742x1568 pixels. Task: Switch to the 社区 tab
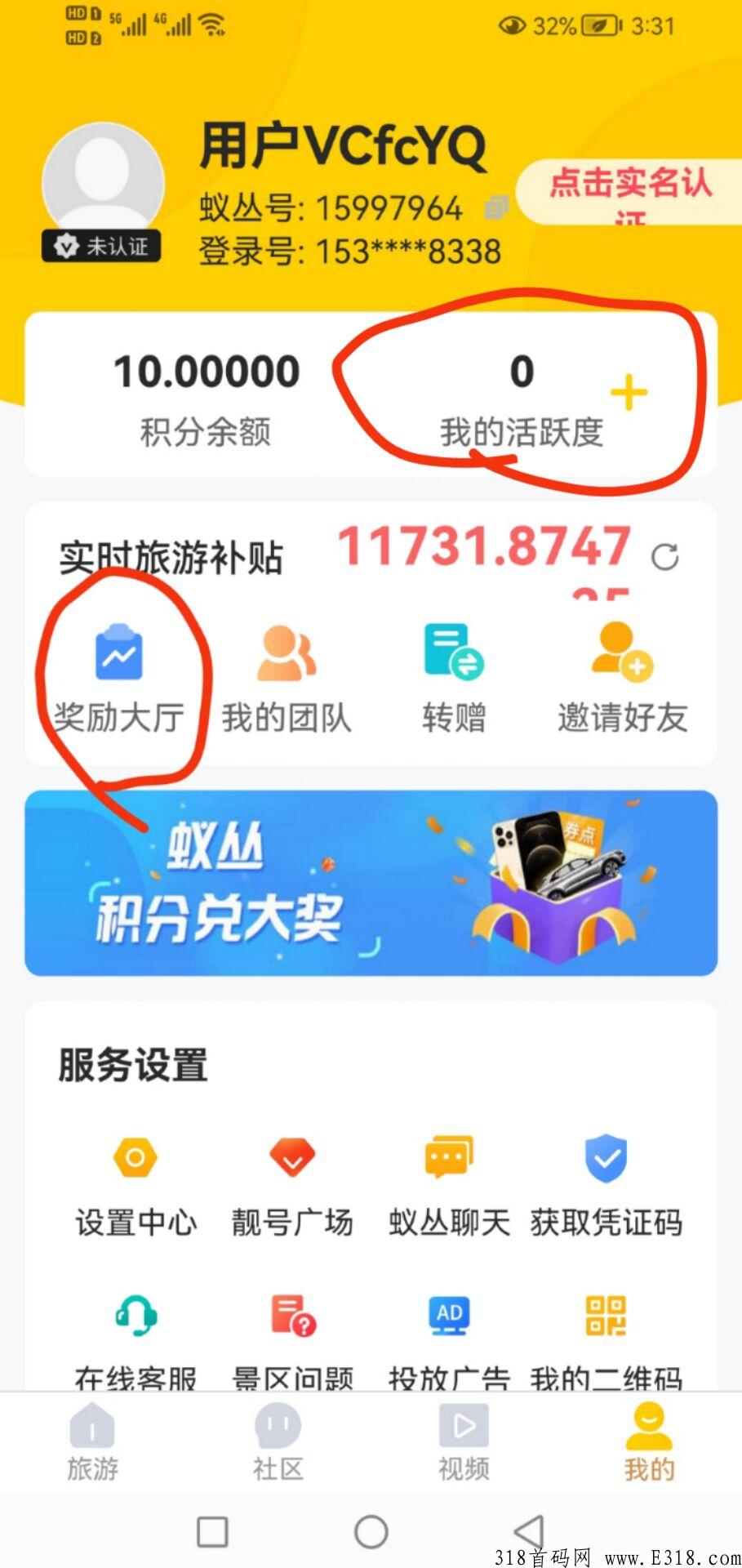(x=278, y=1442)
